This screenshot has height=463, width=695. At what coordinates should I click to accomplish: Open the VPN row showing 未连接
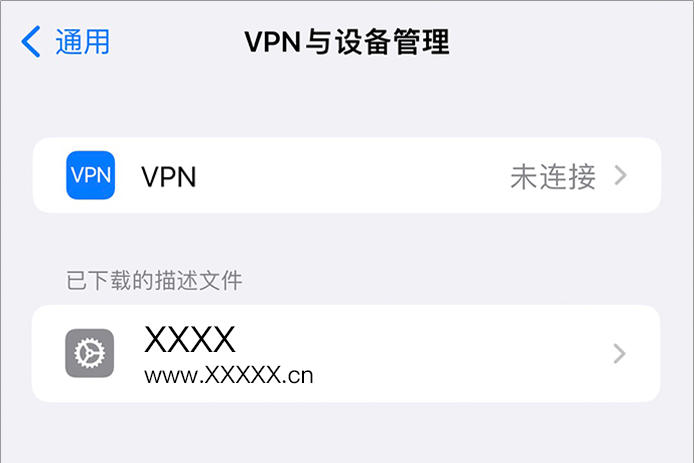click(x=346, y=176)
